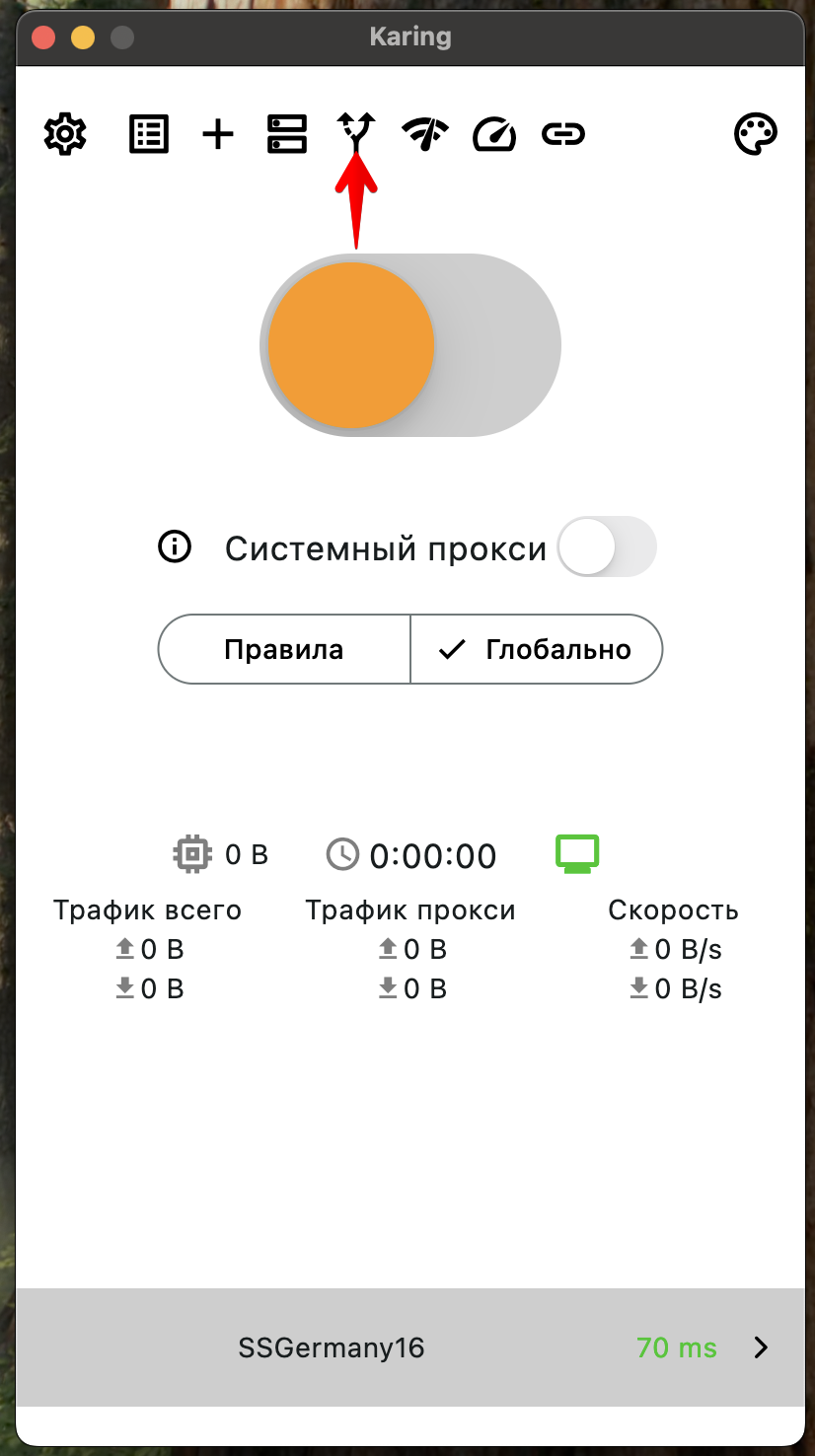Toggle the big orange connection switch
Image resolution: width=815 pixels, height=1456 pixels.
(409, 345)
